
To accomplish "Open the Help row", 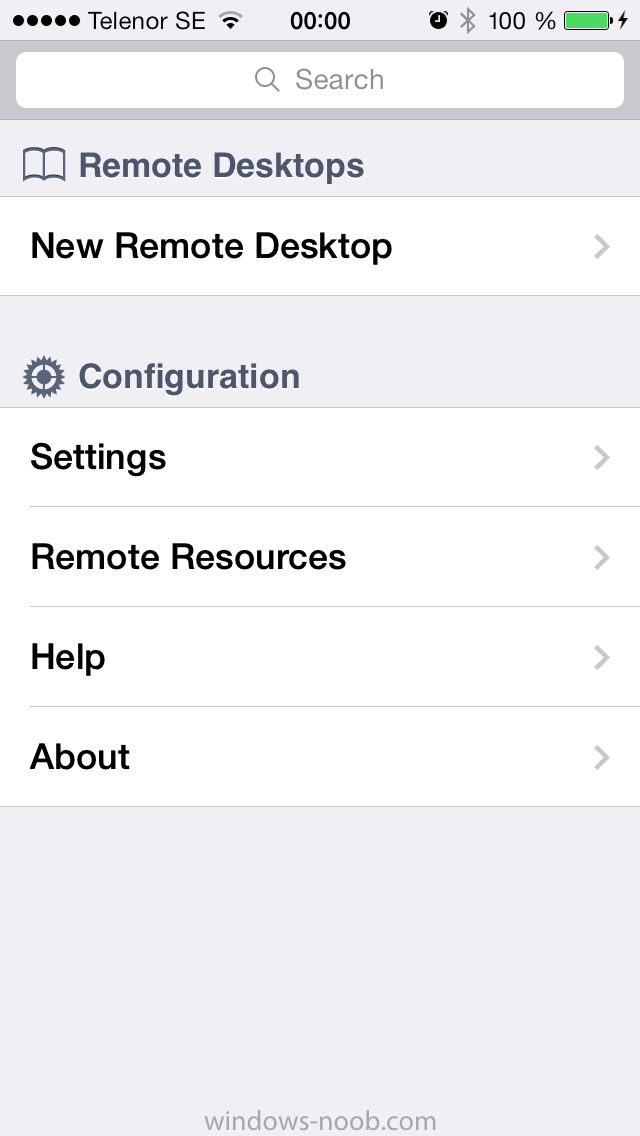I will click(x=320, y=657).
